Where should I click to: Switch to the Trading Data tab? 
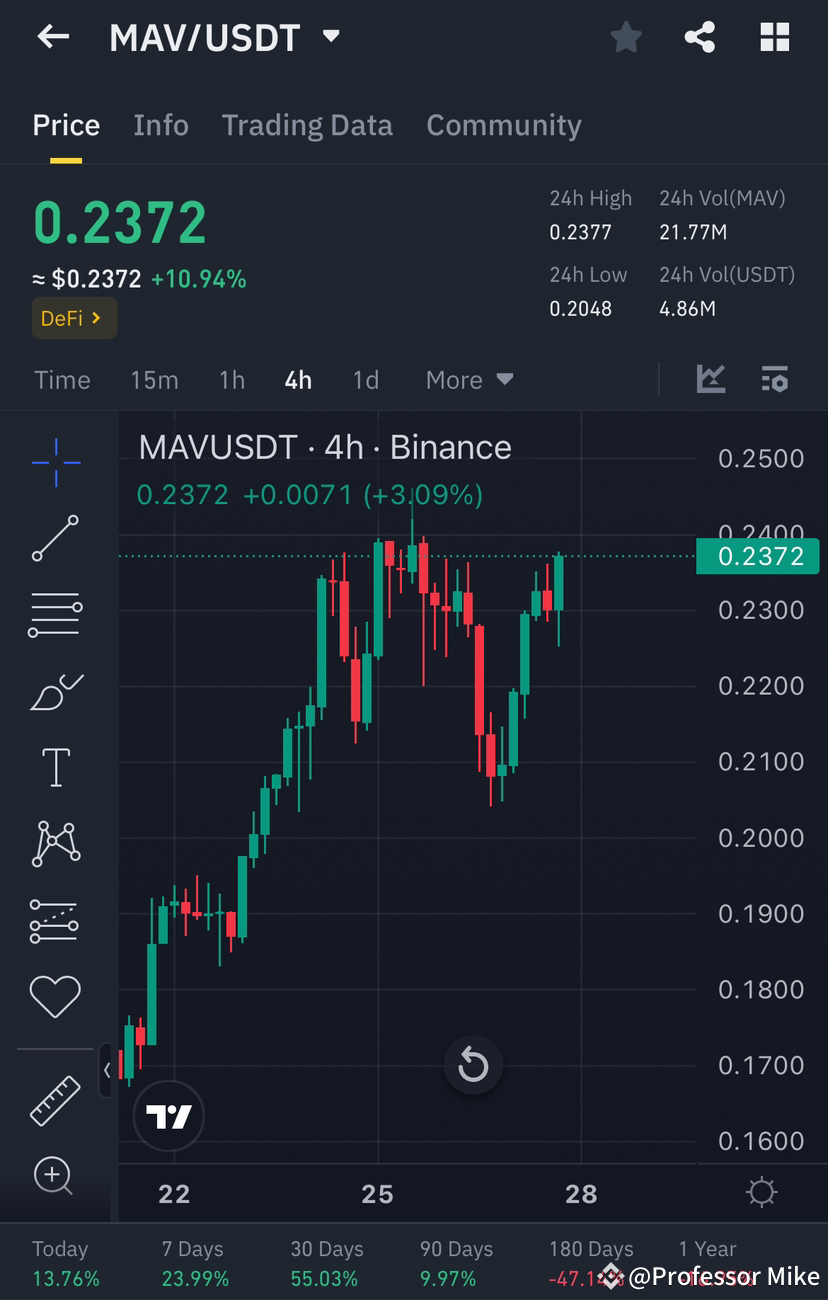pyautogui.click(x=307, y=125)
